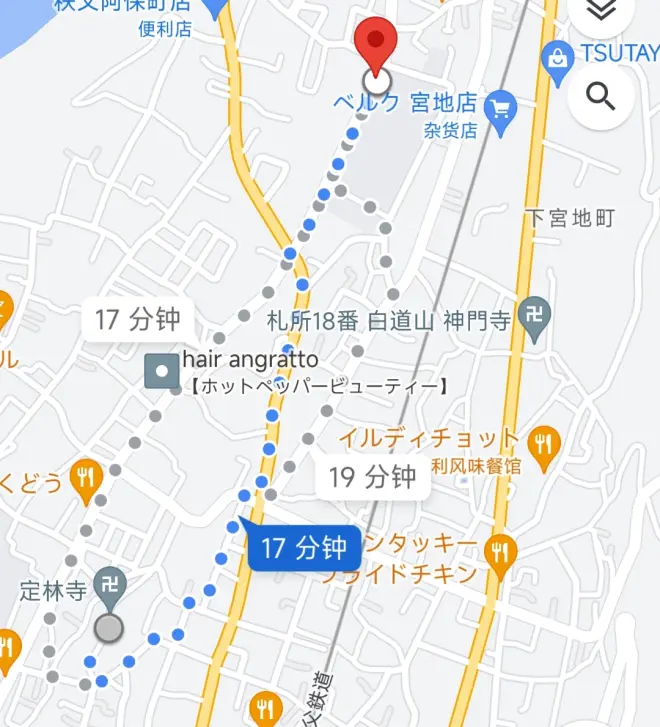Open the red destination pin
660x727 pixels.
(377, 44)
